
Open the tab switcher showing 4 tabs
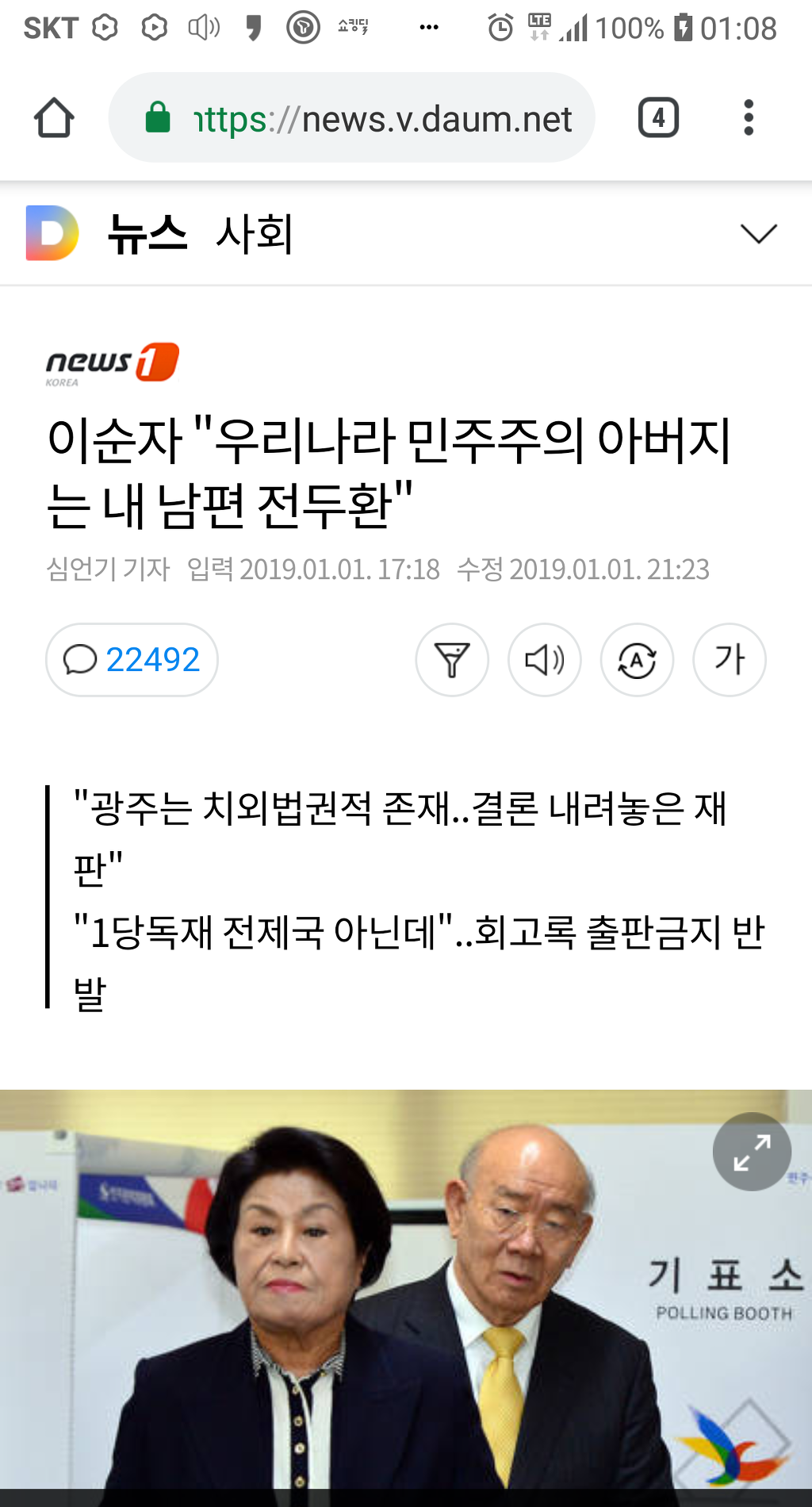pyautogui.click(x=658, y=117)
